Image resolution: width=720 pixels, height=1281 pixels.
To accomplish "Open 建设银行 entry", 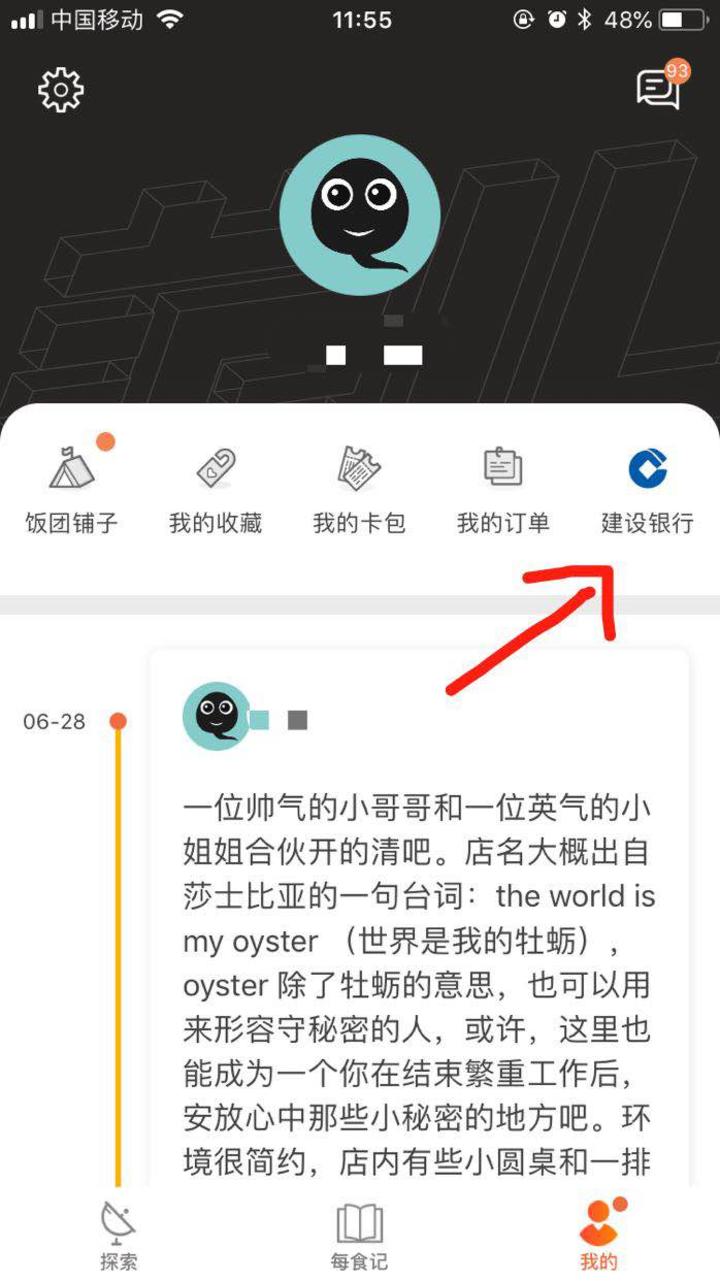I will 647,490.
